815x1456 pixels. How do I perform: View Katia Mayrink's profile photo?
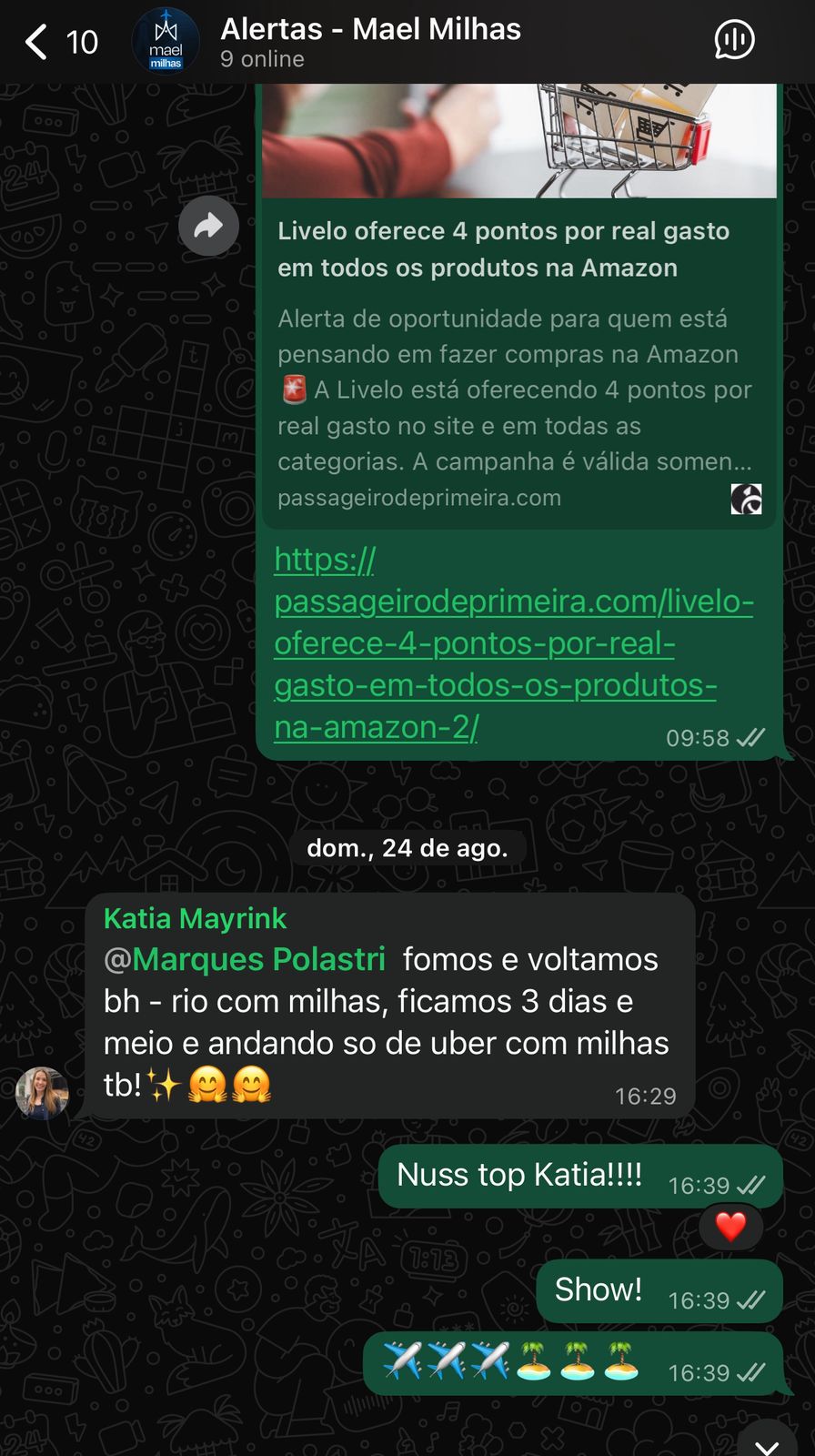click(42, 1092)
